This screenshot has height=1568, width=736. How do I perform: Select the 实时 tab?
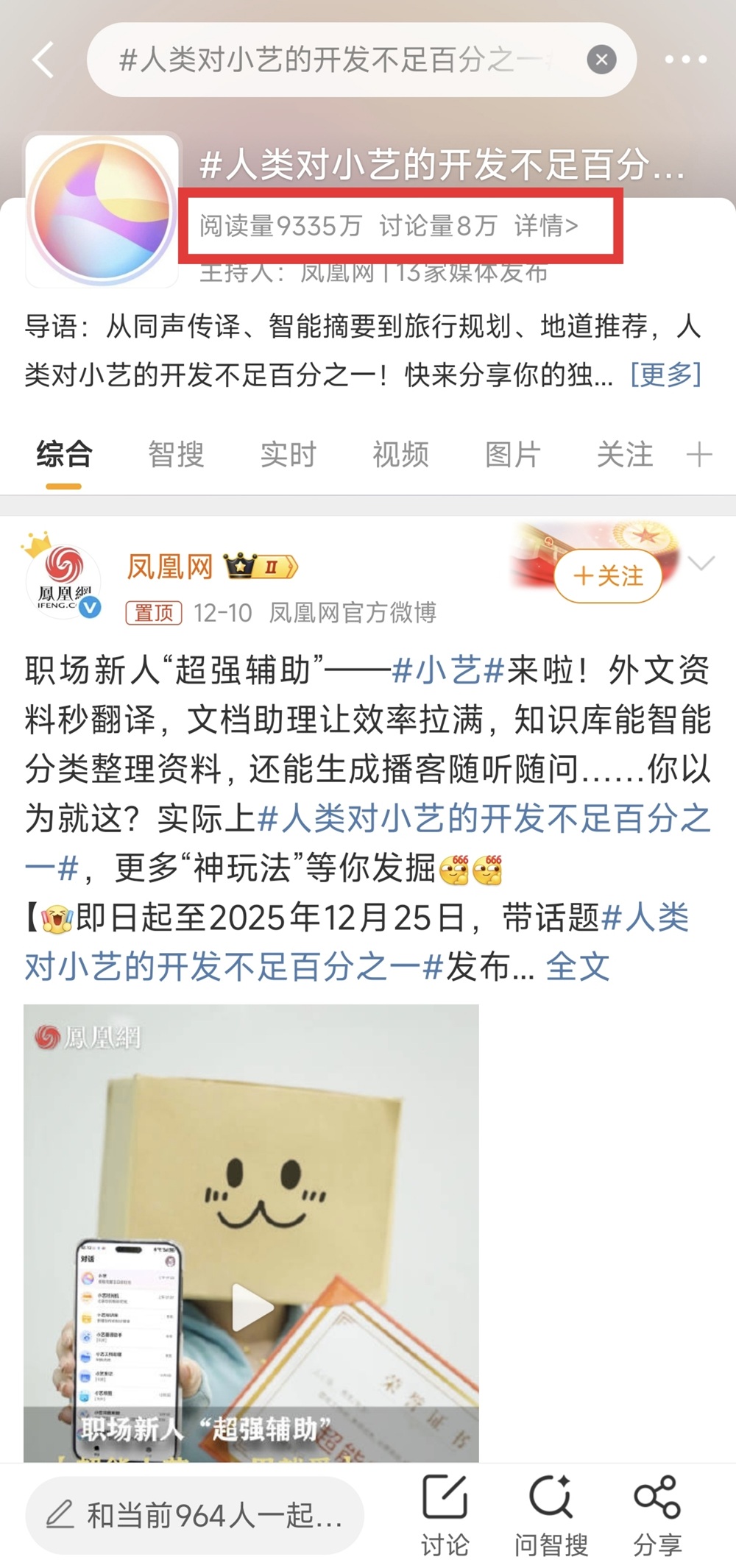288,455
